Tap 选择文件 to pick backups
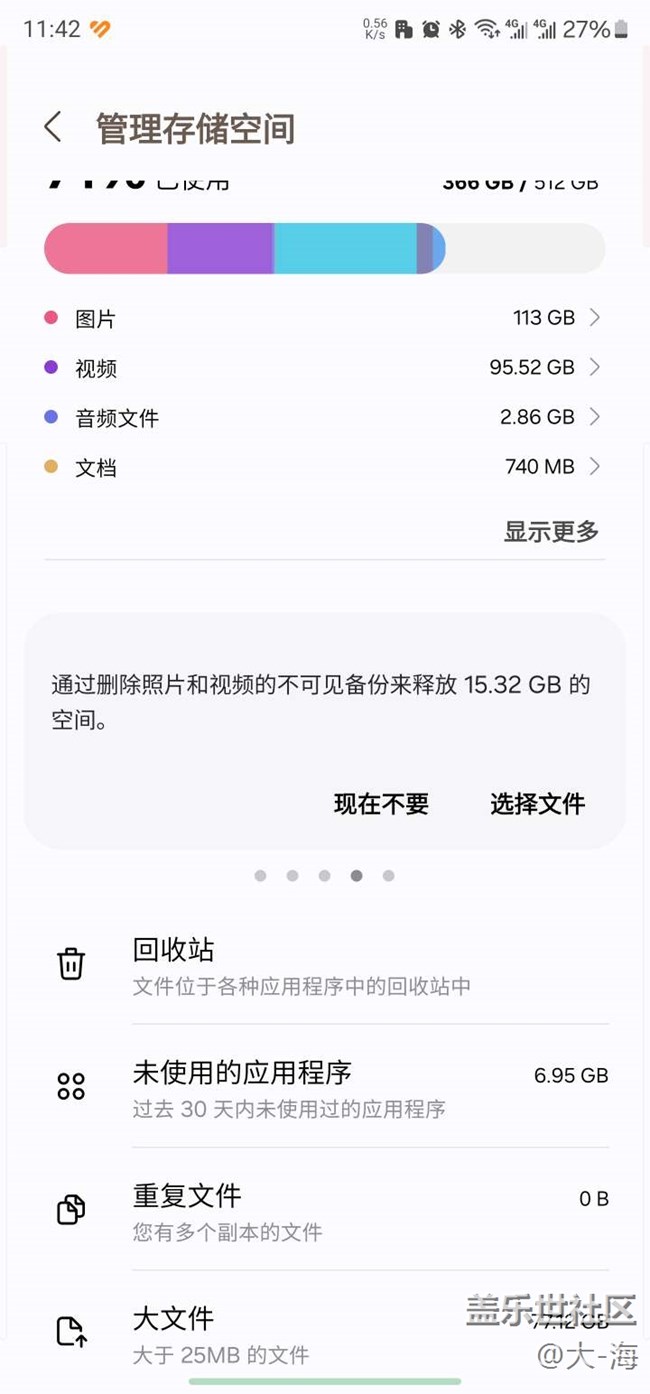The image size is (650, 1394). tap(537, 804)
